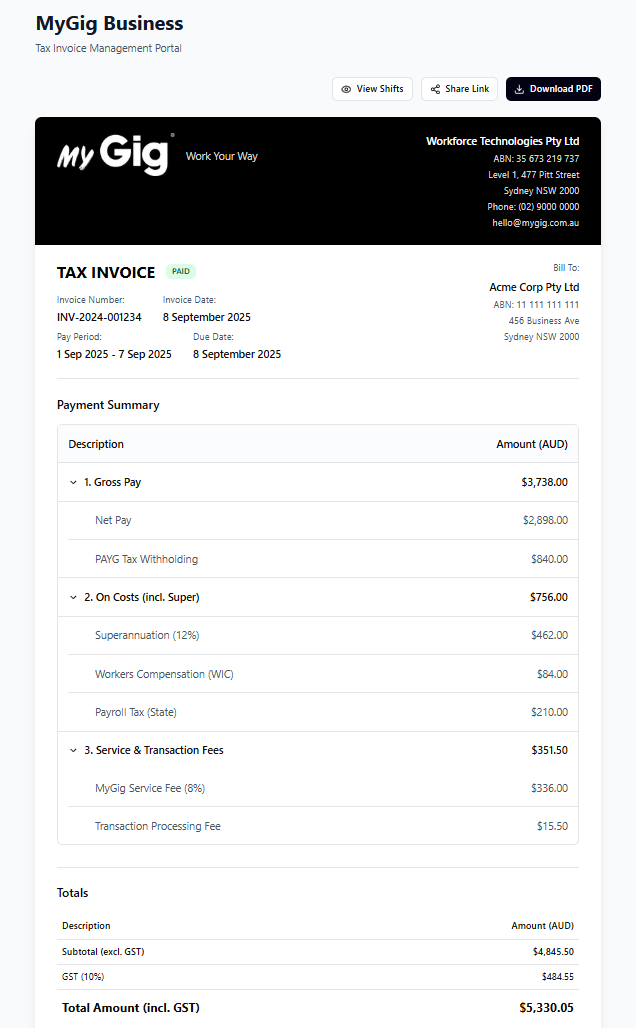Download the invoice as PDF
The height and width of the screenshot is (1028, 636).
tap(553, 89)
